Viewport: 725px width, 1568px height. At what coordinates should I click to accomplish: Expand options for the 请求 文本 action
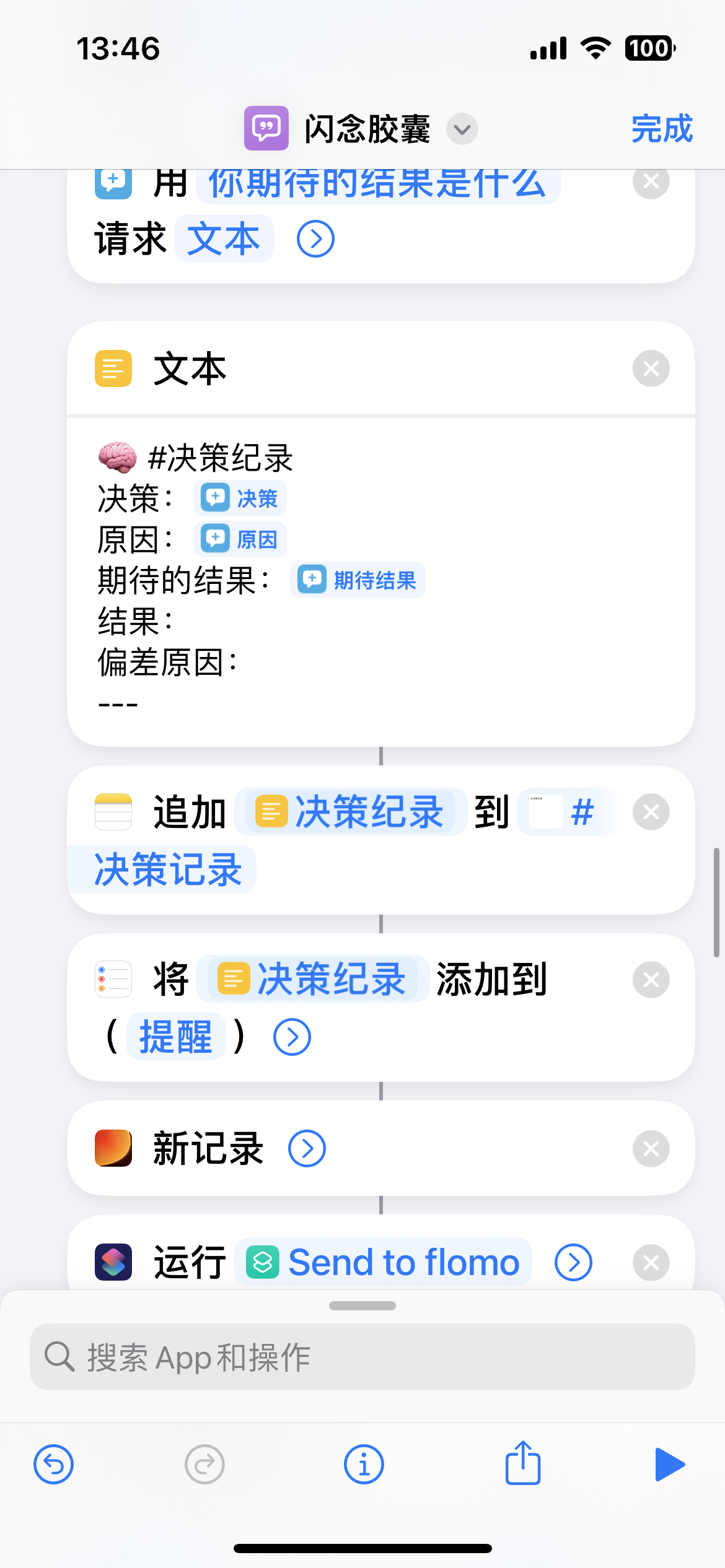pos(315,239)
